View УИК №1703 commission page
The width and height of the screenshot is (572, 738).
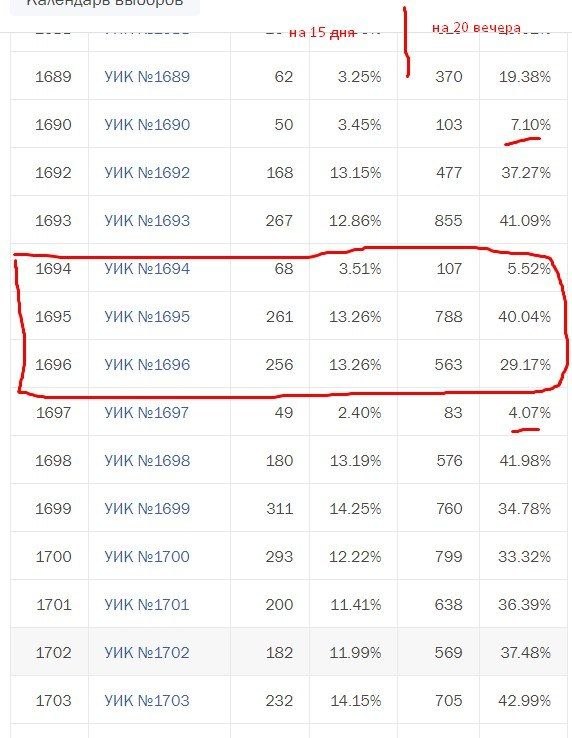click(x=147, y=700)
